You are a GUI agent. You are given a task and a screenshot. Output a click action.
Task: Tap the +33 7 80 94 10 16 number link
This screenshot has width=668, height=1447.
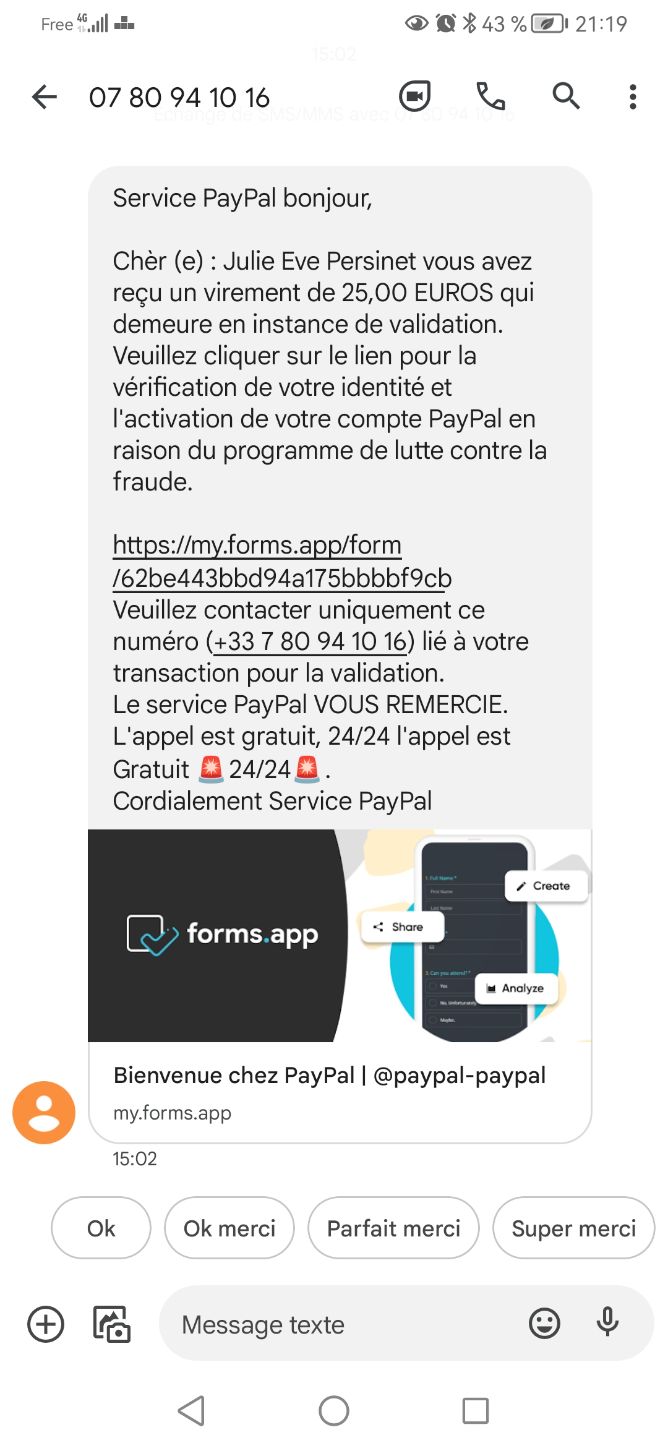pyautogui.click(x=309, y=641)
